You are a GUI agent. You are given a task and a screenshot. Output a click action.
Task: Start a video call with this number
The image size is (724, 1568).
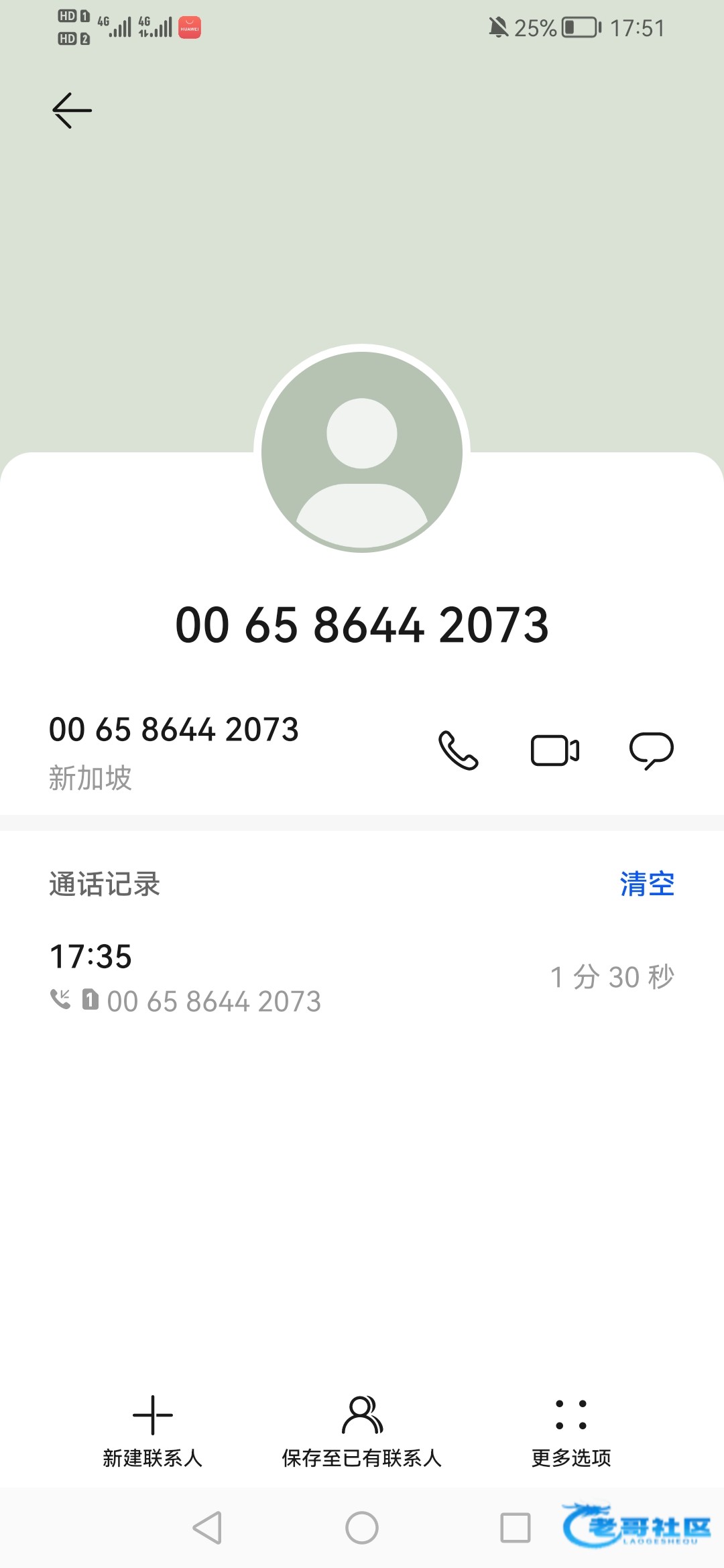[554, 750]
